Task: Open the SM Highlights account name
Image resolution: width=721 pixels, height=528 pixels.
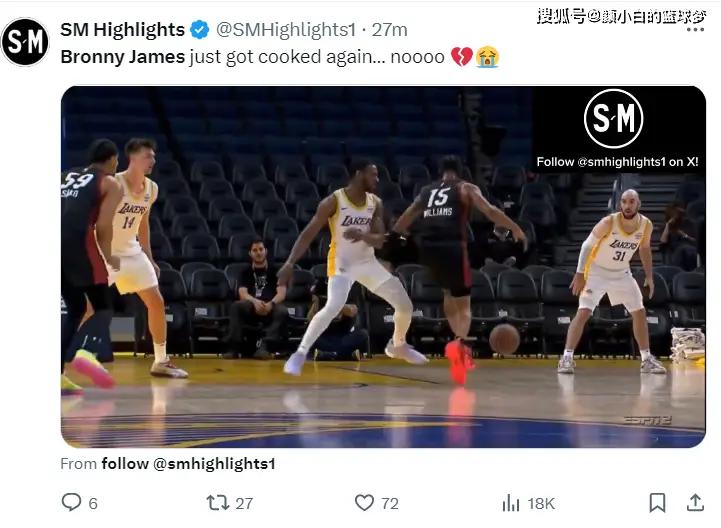Action: (x=122, y=30)
